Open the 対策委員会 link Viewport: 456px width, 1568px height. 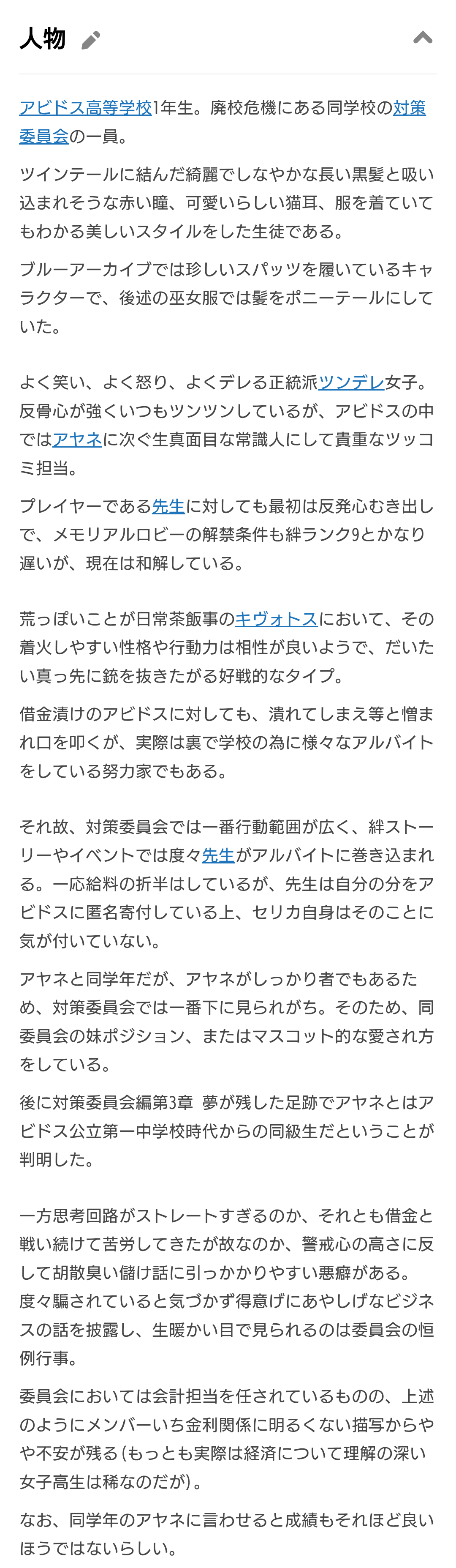[409, 108]
